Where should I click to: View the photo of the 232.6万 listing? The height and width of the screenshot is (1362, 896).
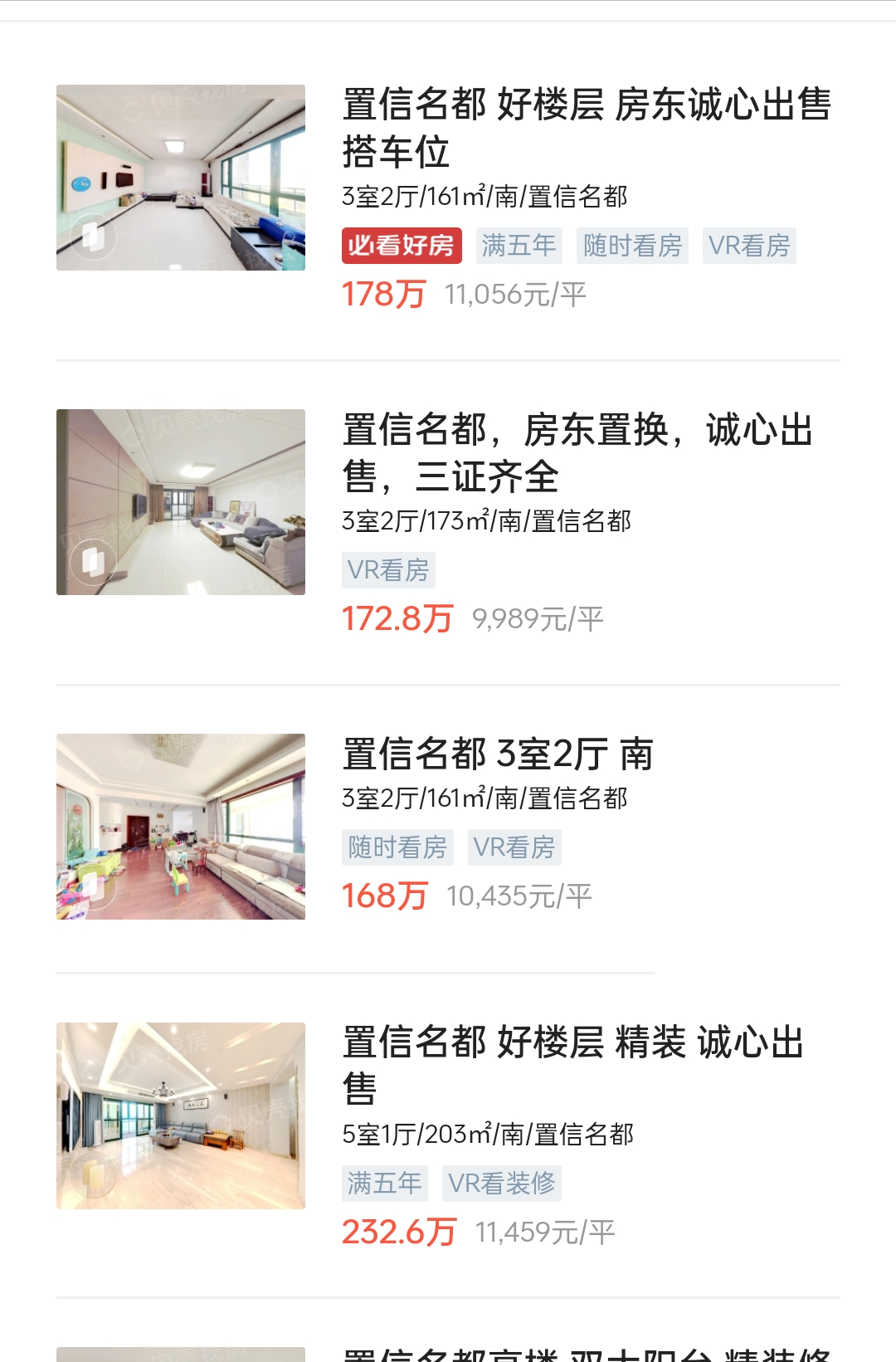click(181, 1115)
